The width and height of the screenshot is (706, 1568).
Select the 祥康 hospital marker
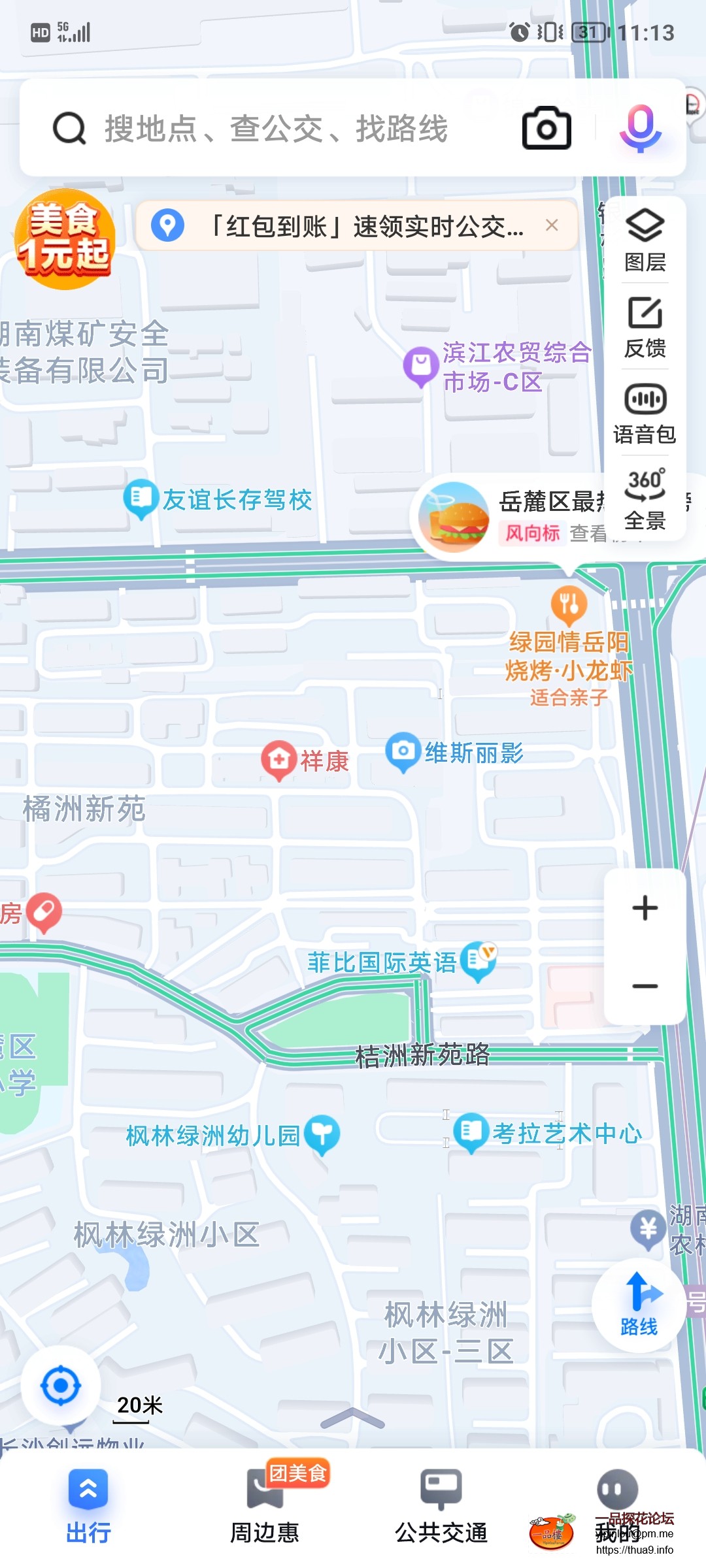click(x=278, y=758)
